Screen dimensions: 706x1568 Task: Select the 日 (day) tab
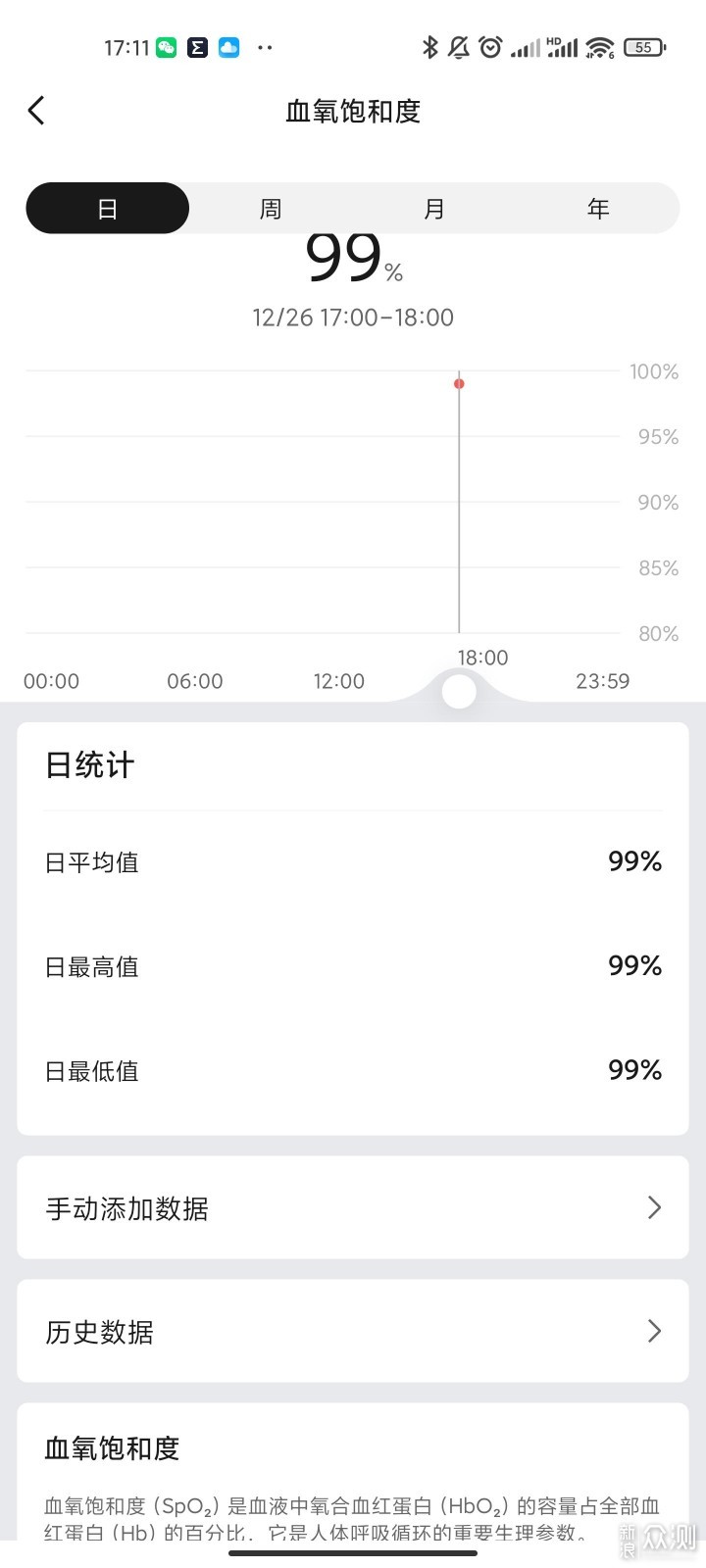tap(108, 208)
